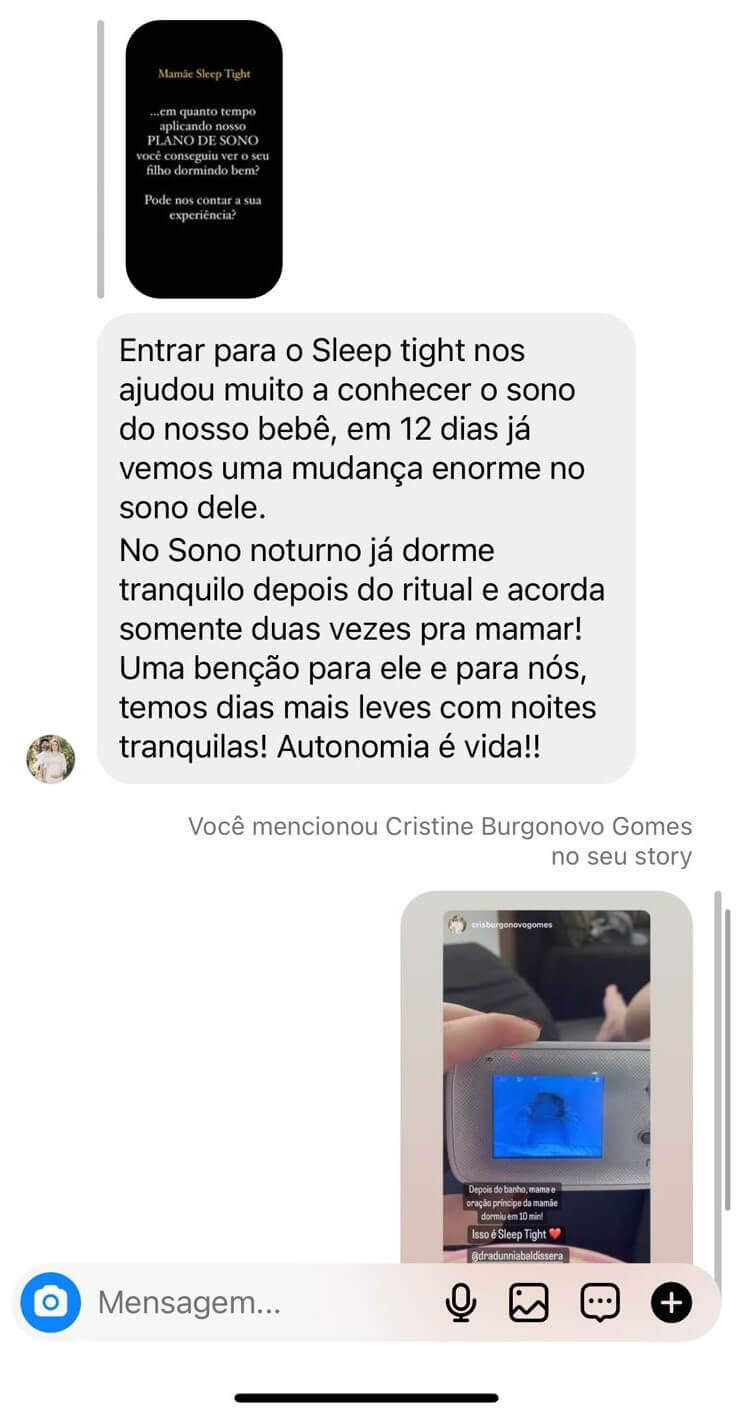736x1416 pixels.
Task: Open the photo gallery picker
Action: (x=529, y=1303)
